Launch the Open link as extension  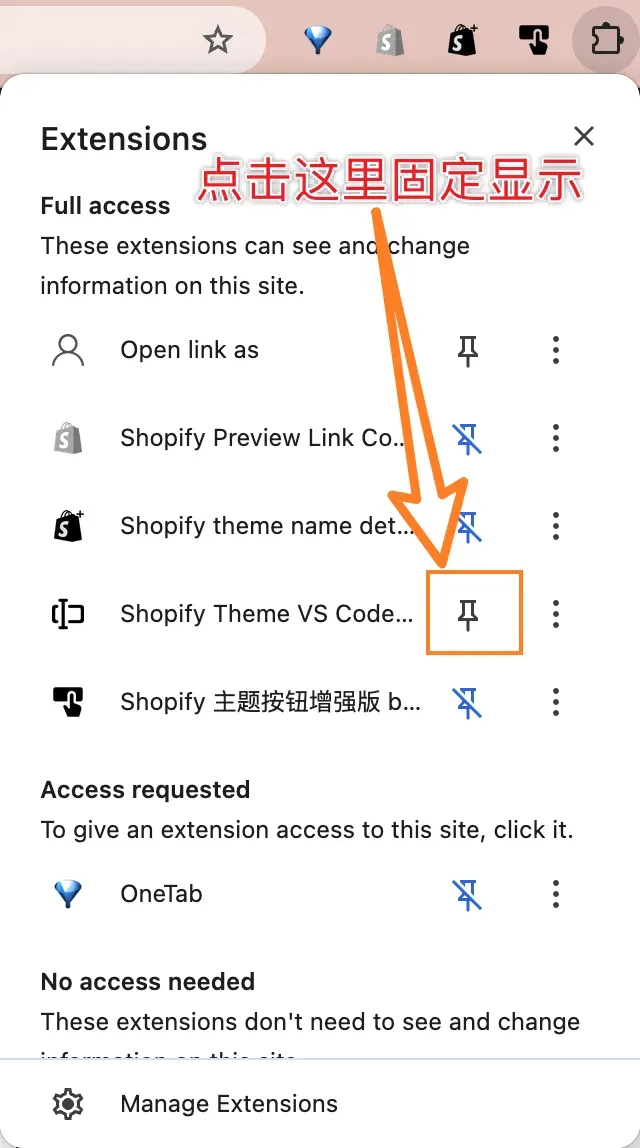tap(190, 350)
